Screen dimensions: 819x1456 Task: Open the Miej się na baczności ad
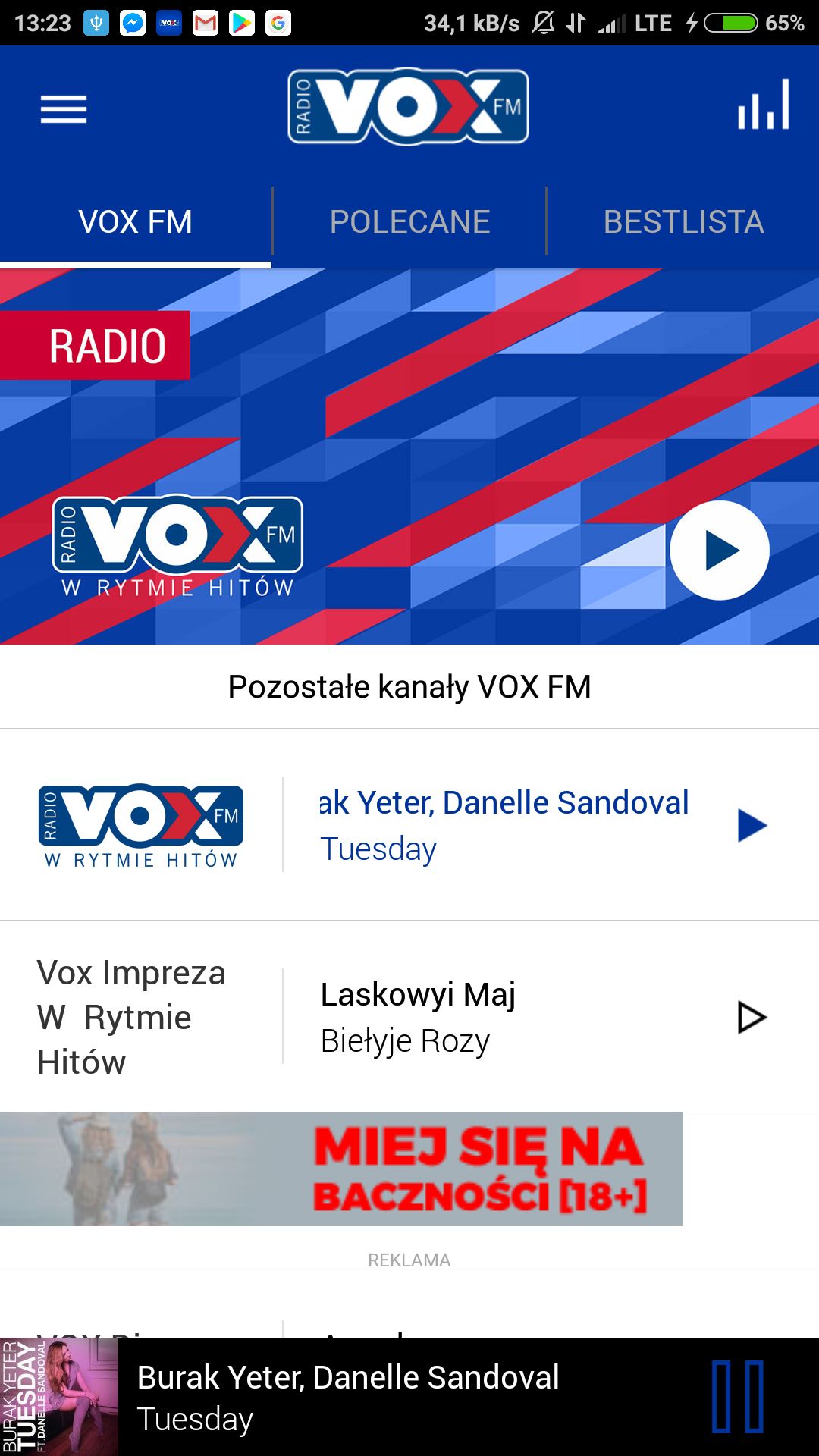click(x=341, y=1169)
